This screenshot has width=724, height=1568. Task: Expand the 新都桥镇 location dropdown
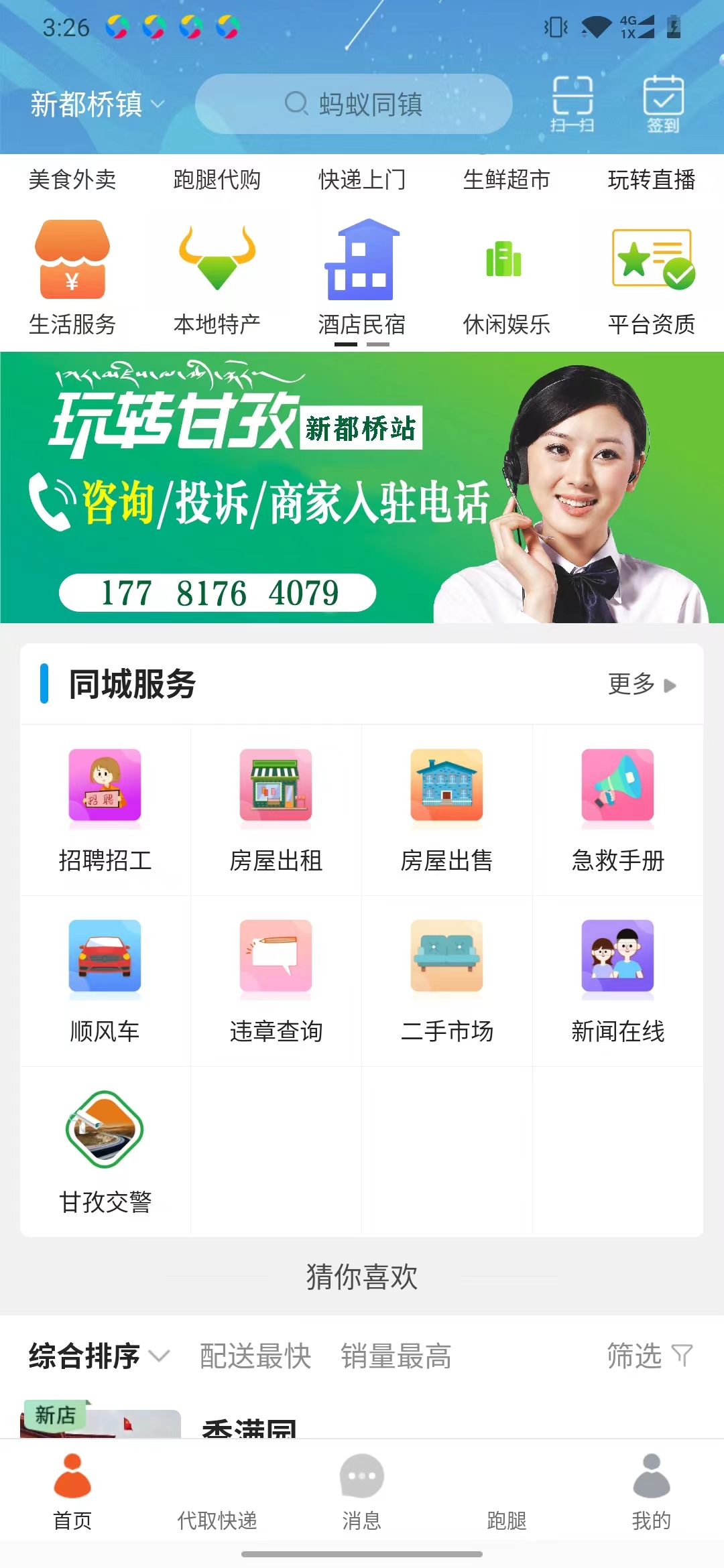[97, 105]
